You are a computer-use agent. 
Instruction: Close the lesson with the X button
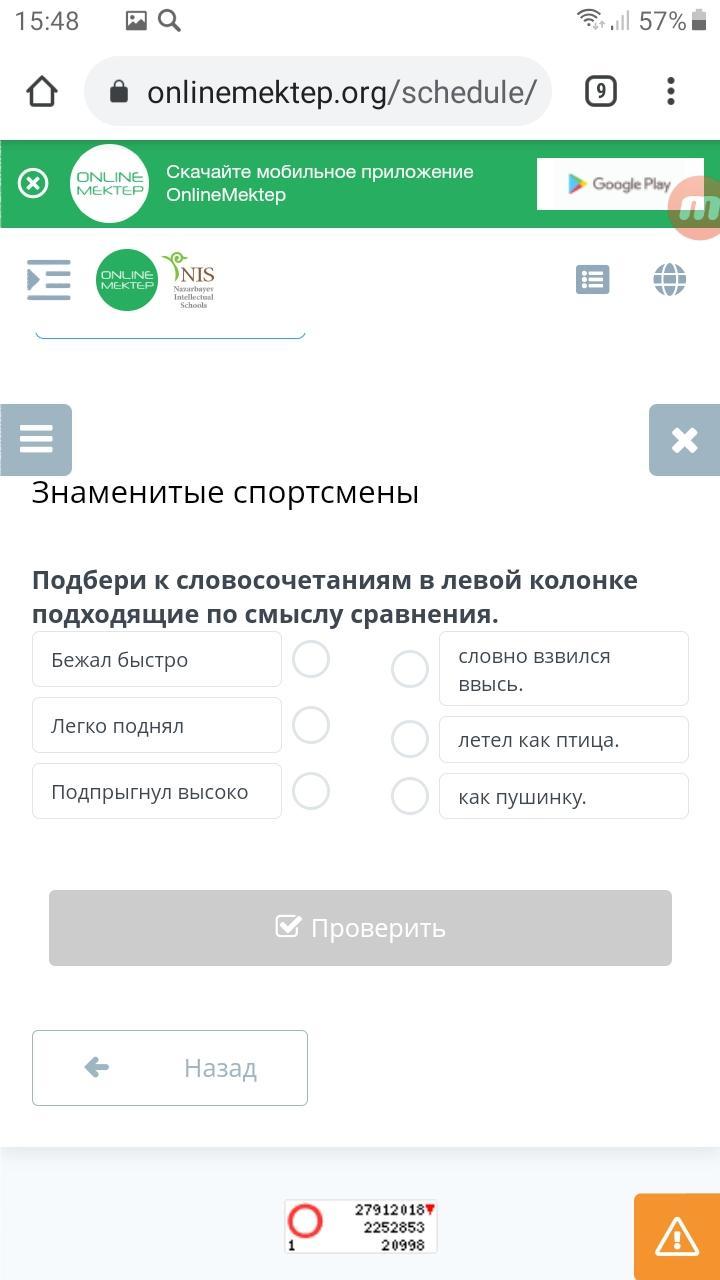tap(684, 440)
